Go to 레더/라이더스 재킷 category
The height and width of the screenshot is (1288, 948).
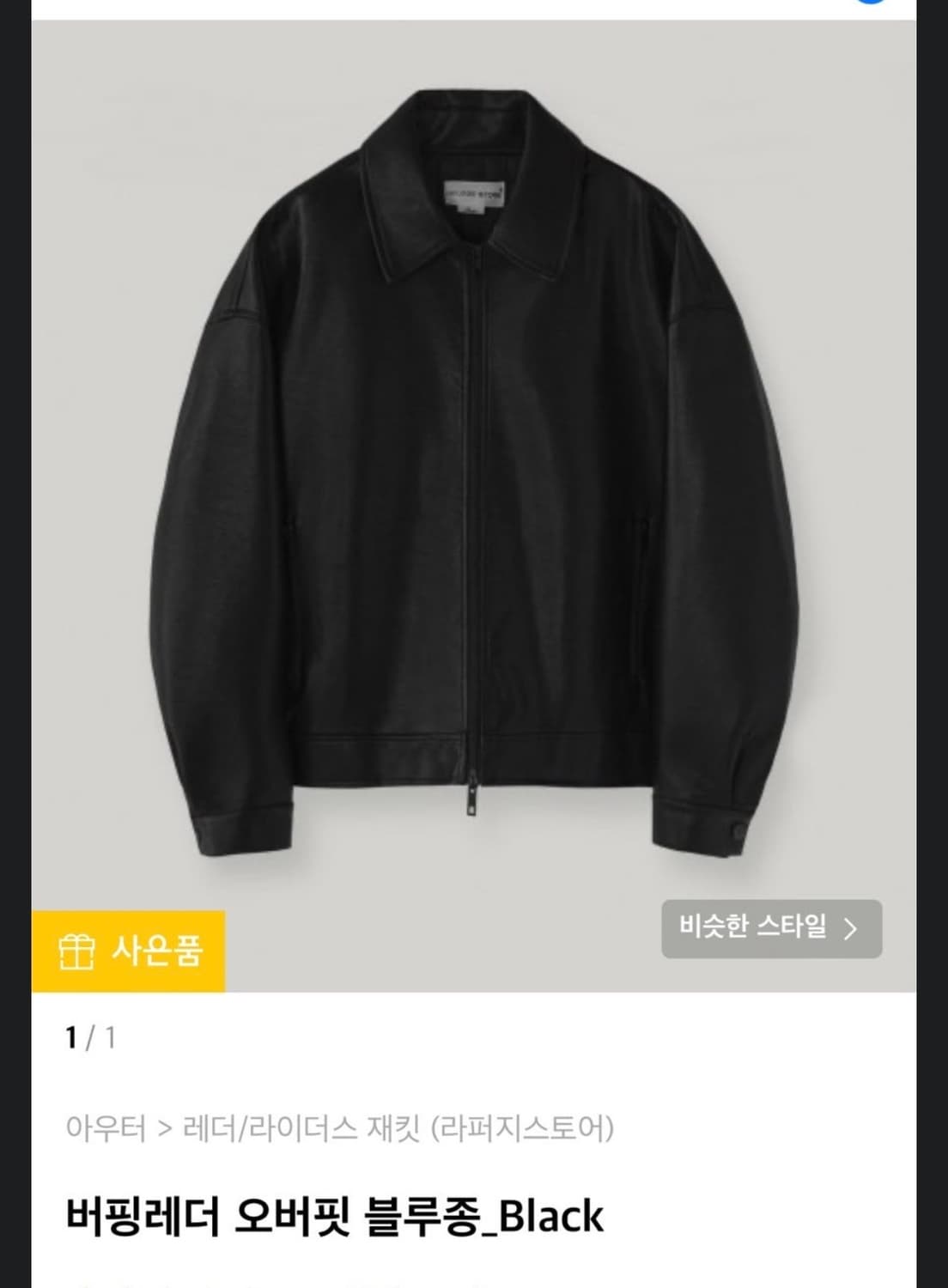point(301,1128)
